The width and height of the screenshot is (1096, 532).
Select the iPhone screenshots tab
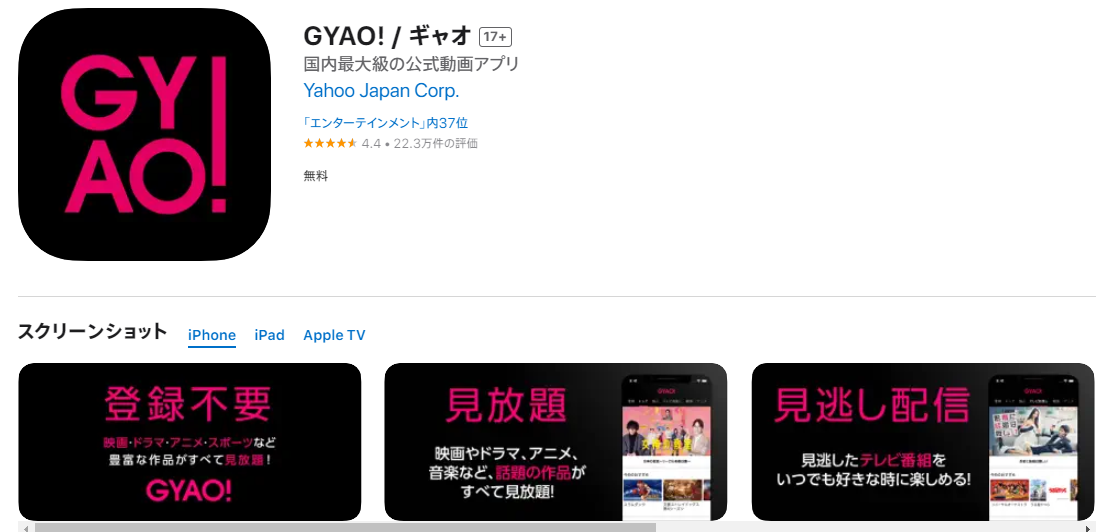(x=212, y=335)
